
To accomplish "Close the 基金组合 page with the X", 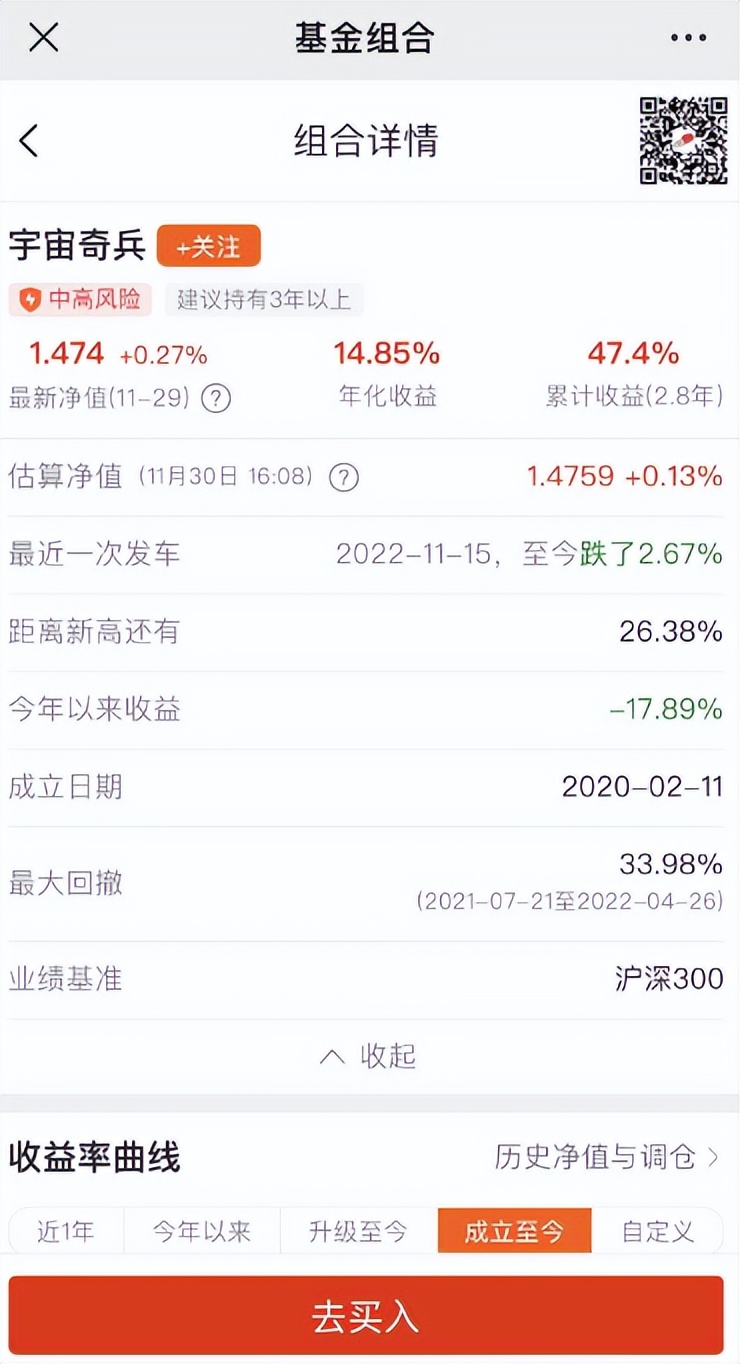I will pos(41,38).
